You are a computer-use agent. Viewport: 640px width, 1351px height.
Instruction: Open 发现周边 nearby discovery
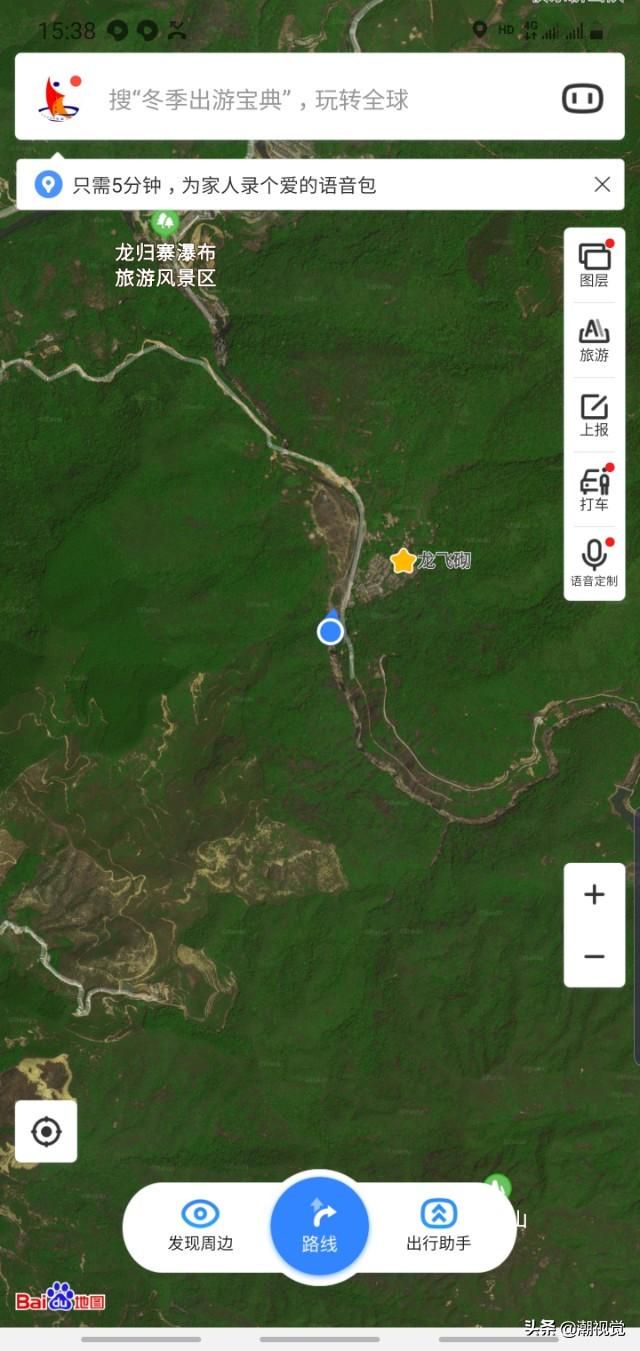pos(200,1227)
